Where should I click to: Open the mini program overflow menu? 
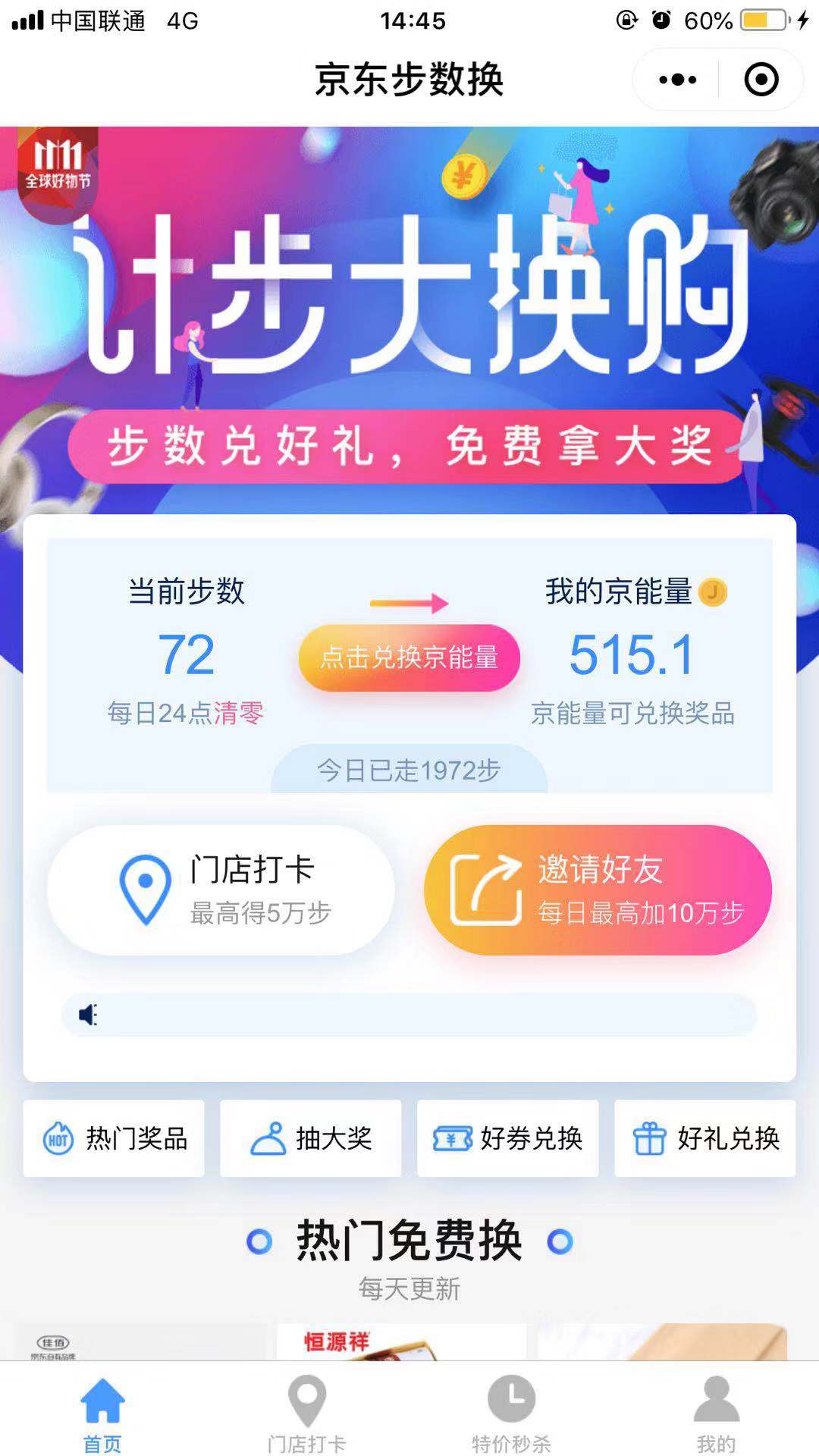coord(677,80)
